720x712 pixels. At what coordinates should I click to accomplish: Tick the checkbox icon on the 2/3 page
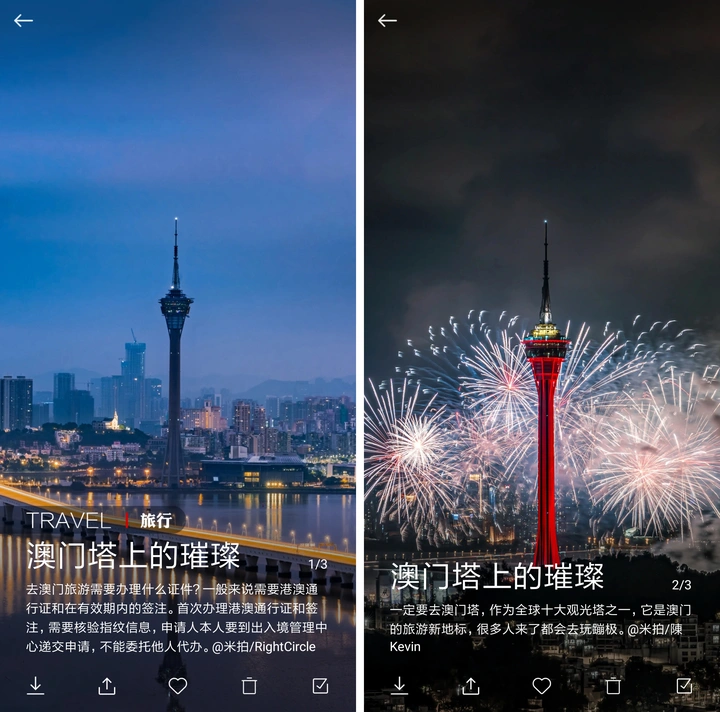pos(684,686)
